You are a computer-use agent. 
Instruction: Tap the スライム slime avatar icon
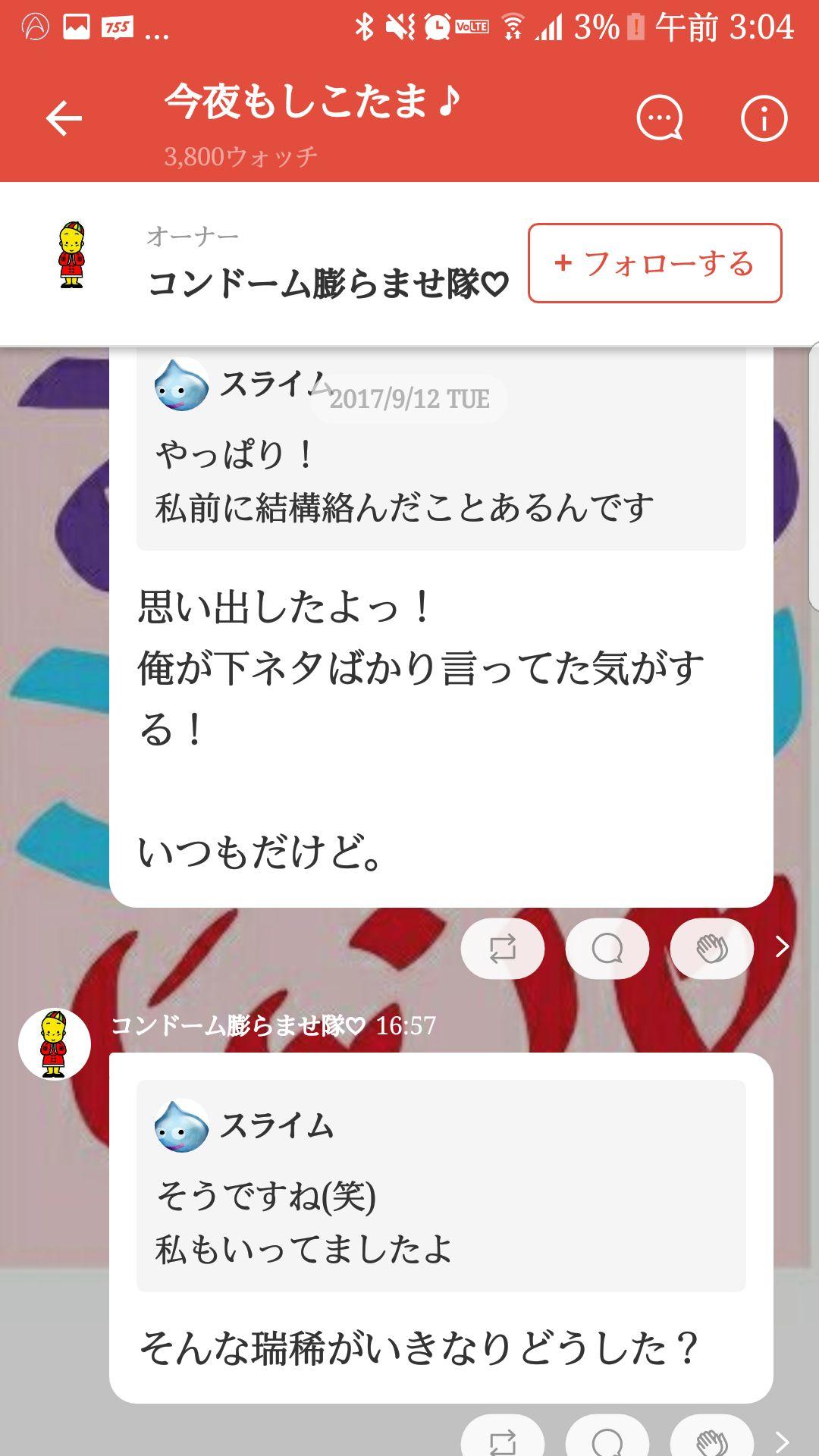click(180, 387)
